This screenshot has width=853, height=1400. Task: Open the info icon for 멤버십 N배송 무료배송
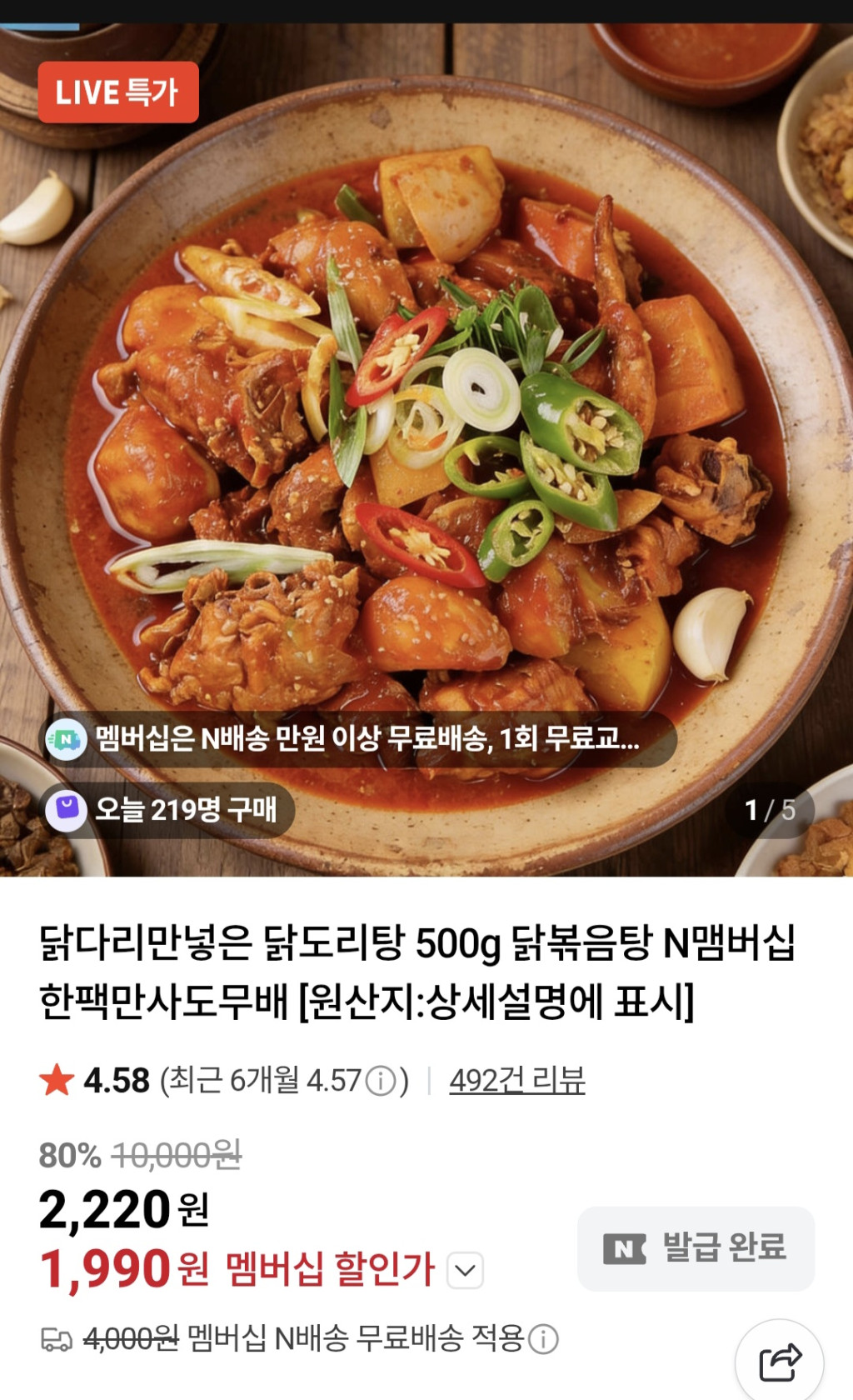[x=544, y=1339]
